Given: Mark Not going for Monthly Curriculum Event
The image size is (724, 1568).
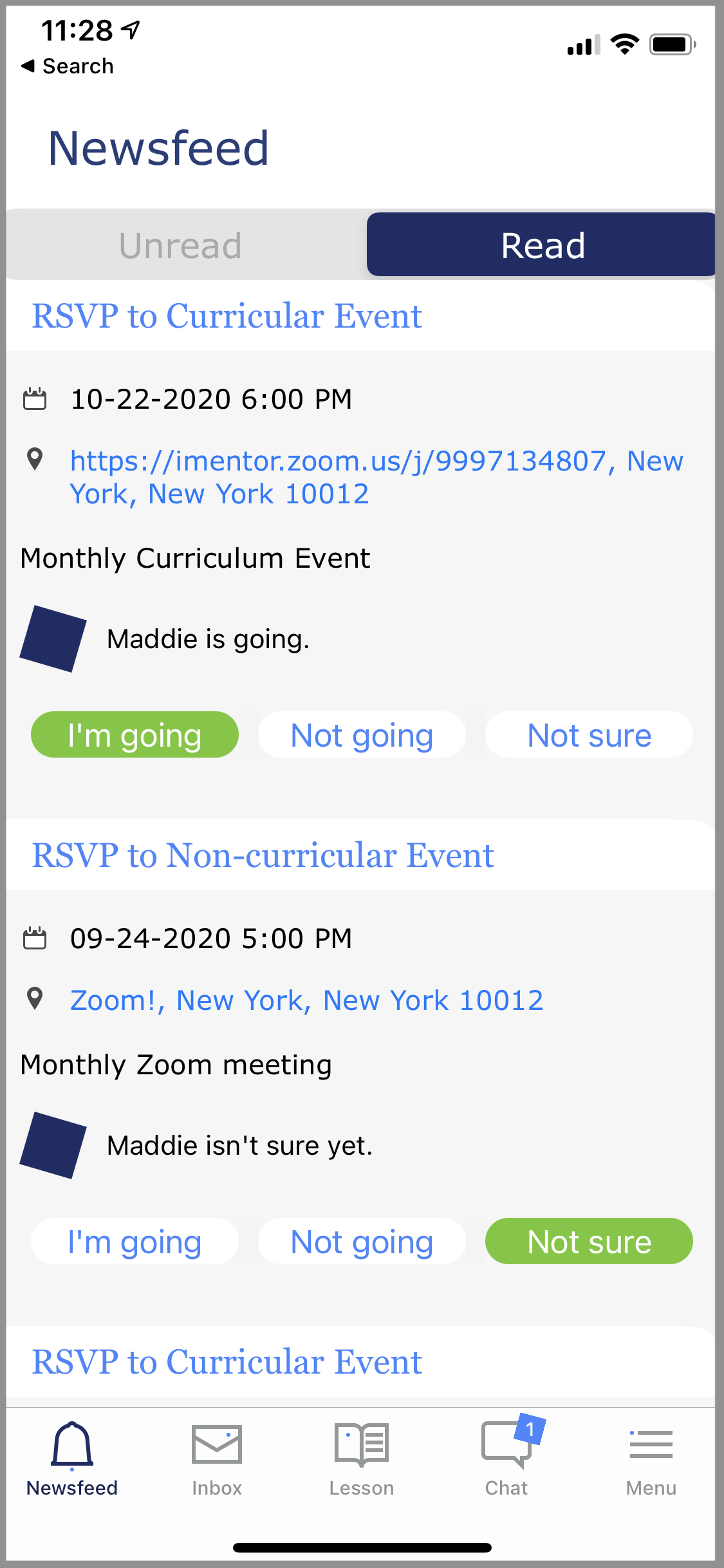Looking at the screenshot, I should [362, 735].
